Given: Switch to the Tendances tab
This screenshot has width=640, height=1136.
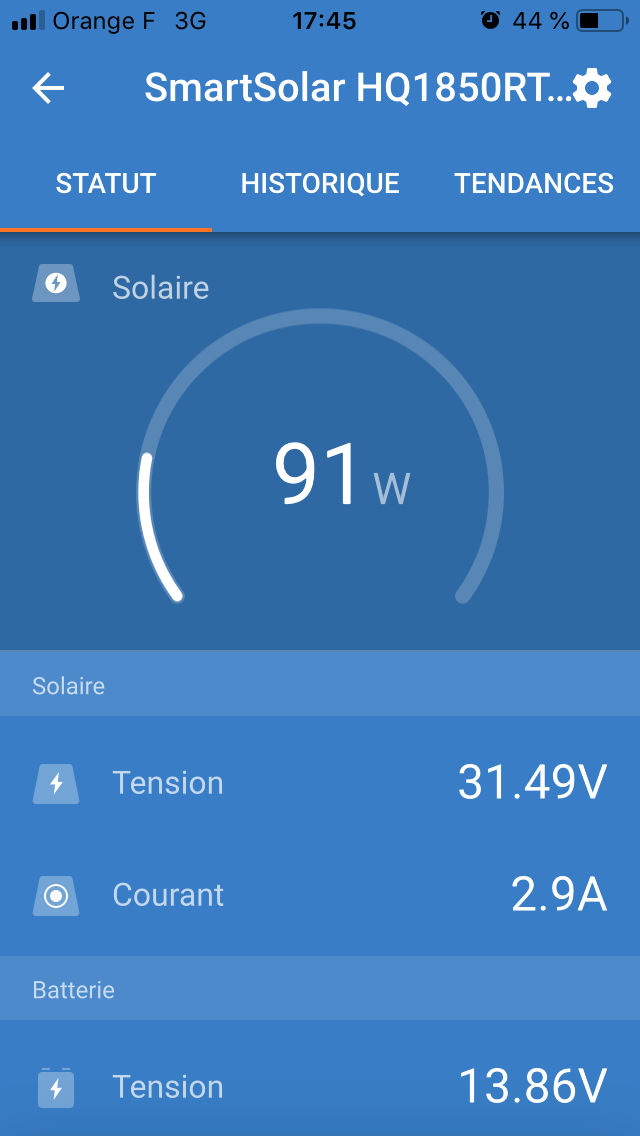Looking at the screenshot, I should tap(533, 183).
